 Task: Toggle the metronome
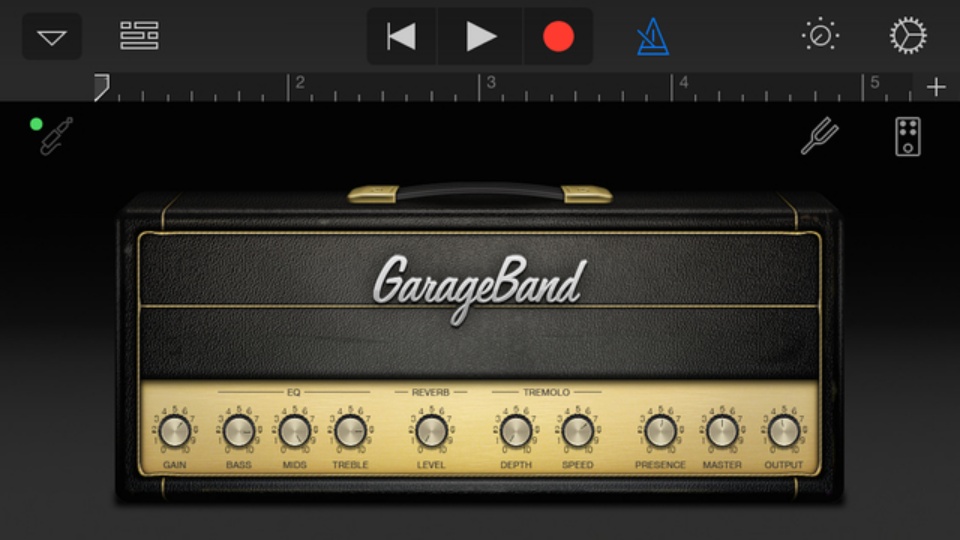[x=652, y=37]
